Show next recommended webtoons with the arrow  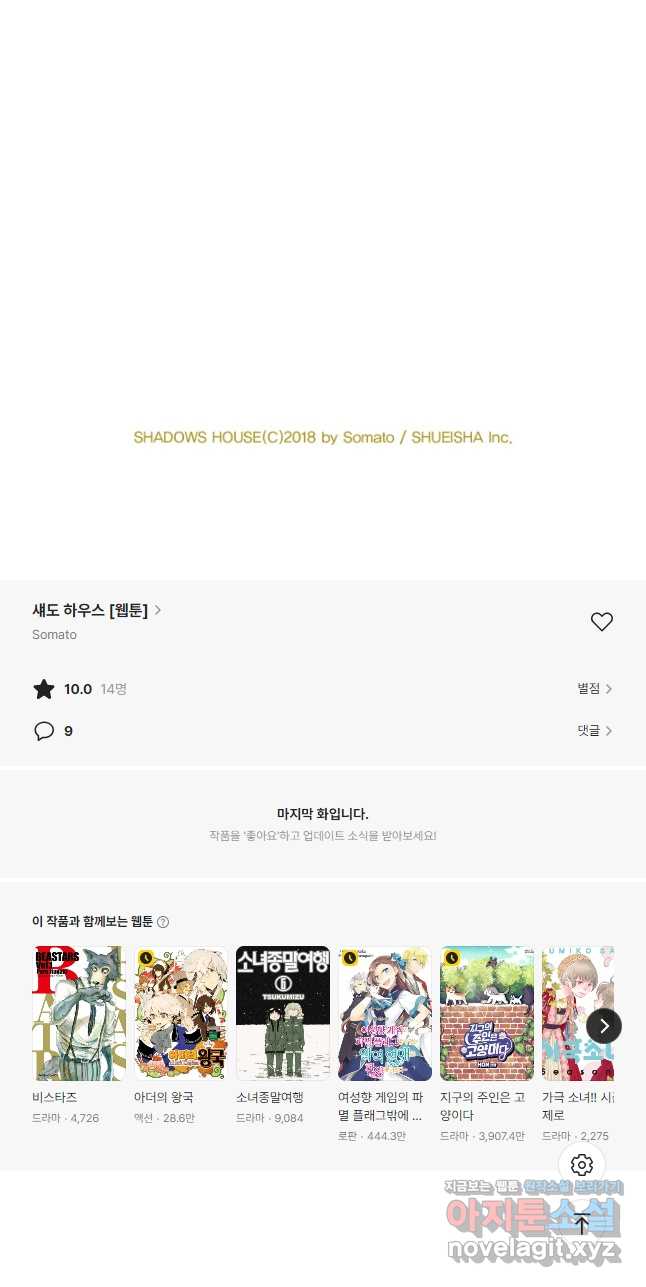click(x=604, y=1026)
